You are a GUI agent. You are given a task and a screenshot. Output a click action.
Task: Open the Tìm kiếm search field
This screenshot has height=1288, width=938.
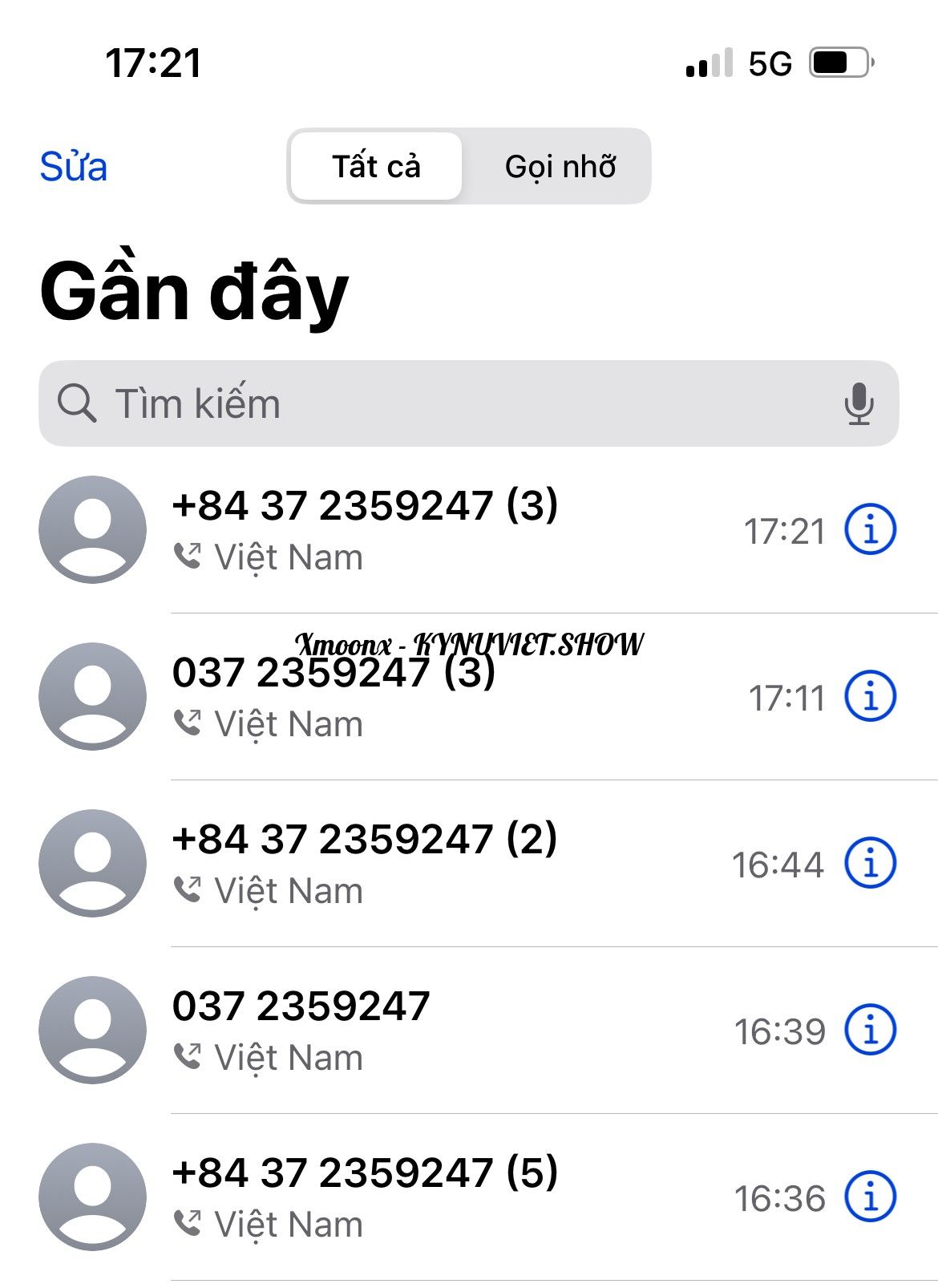[449, 403]
